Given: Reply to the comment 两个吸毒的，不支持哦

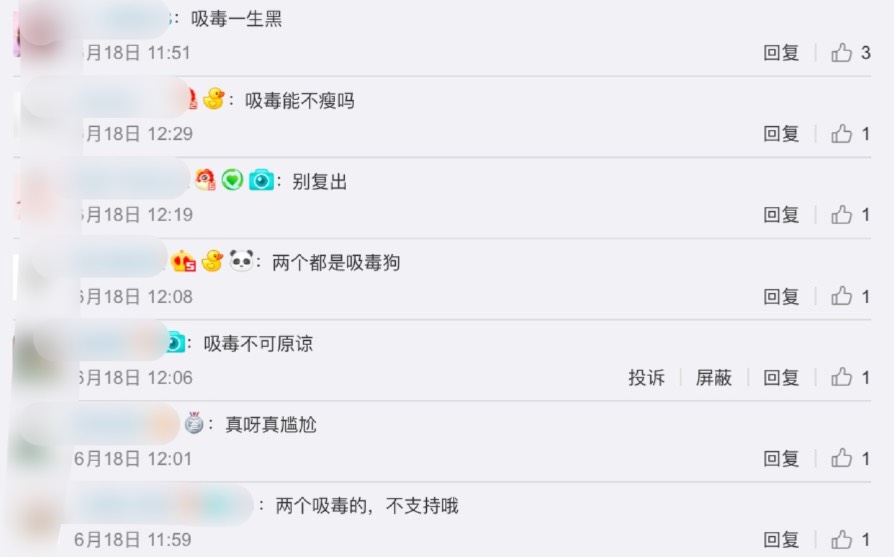Looking at the screenshot, I should [781, 540].
